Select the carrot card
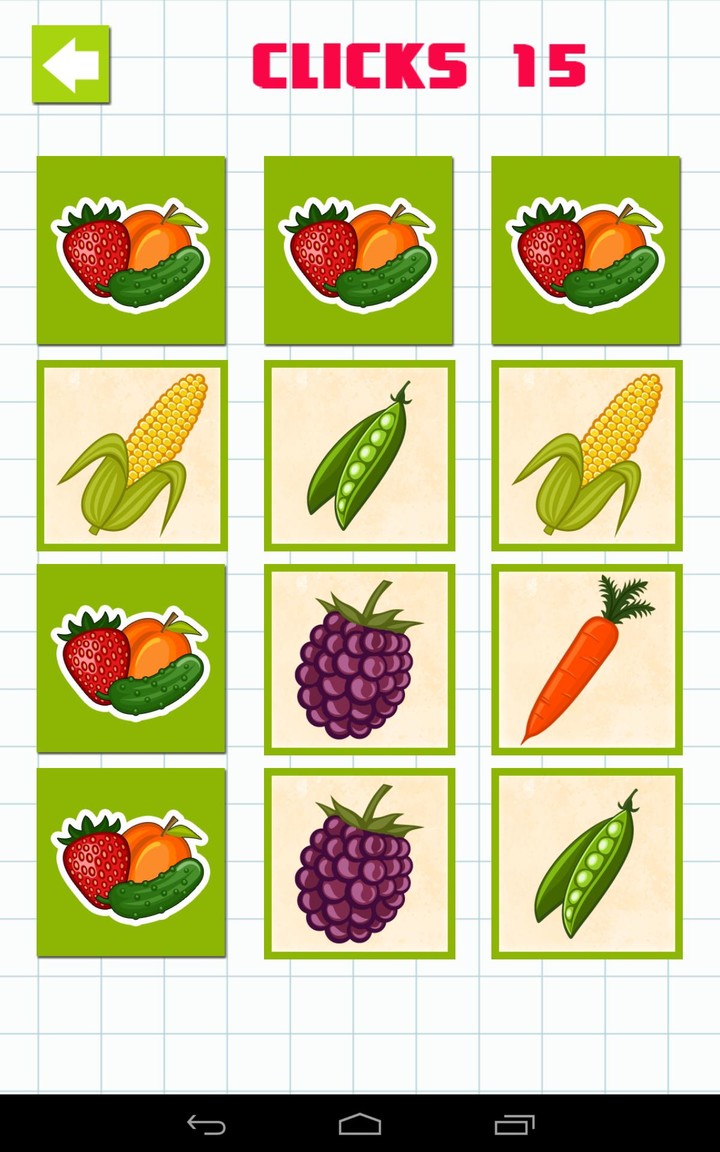This screenshot has height=1152, width=720. coord(585,660)
